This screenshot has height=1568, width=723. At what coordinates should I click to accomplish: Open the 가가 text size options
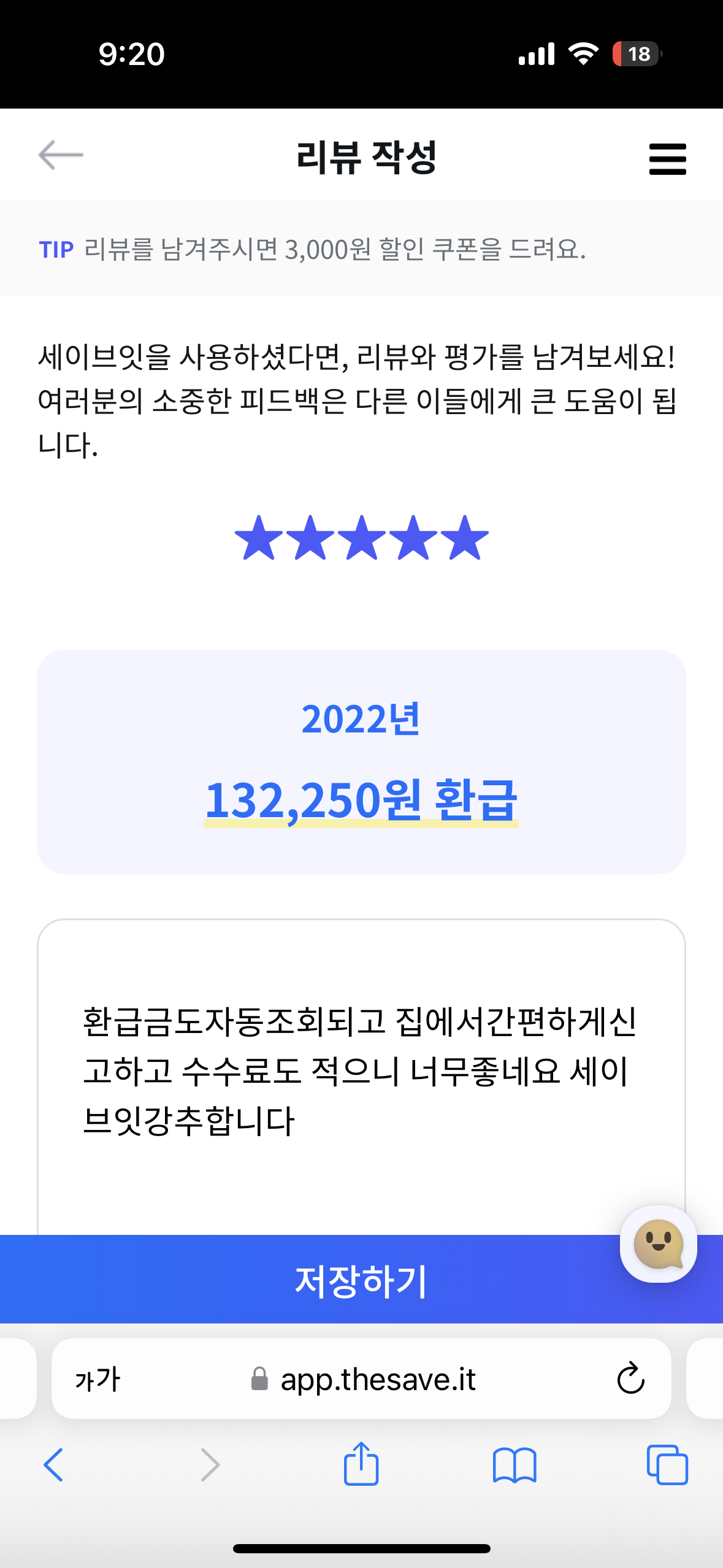pyautogui.click(x=98, y=1380)
